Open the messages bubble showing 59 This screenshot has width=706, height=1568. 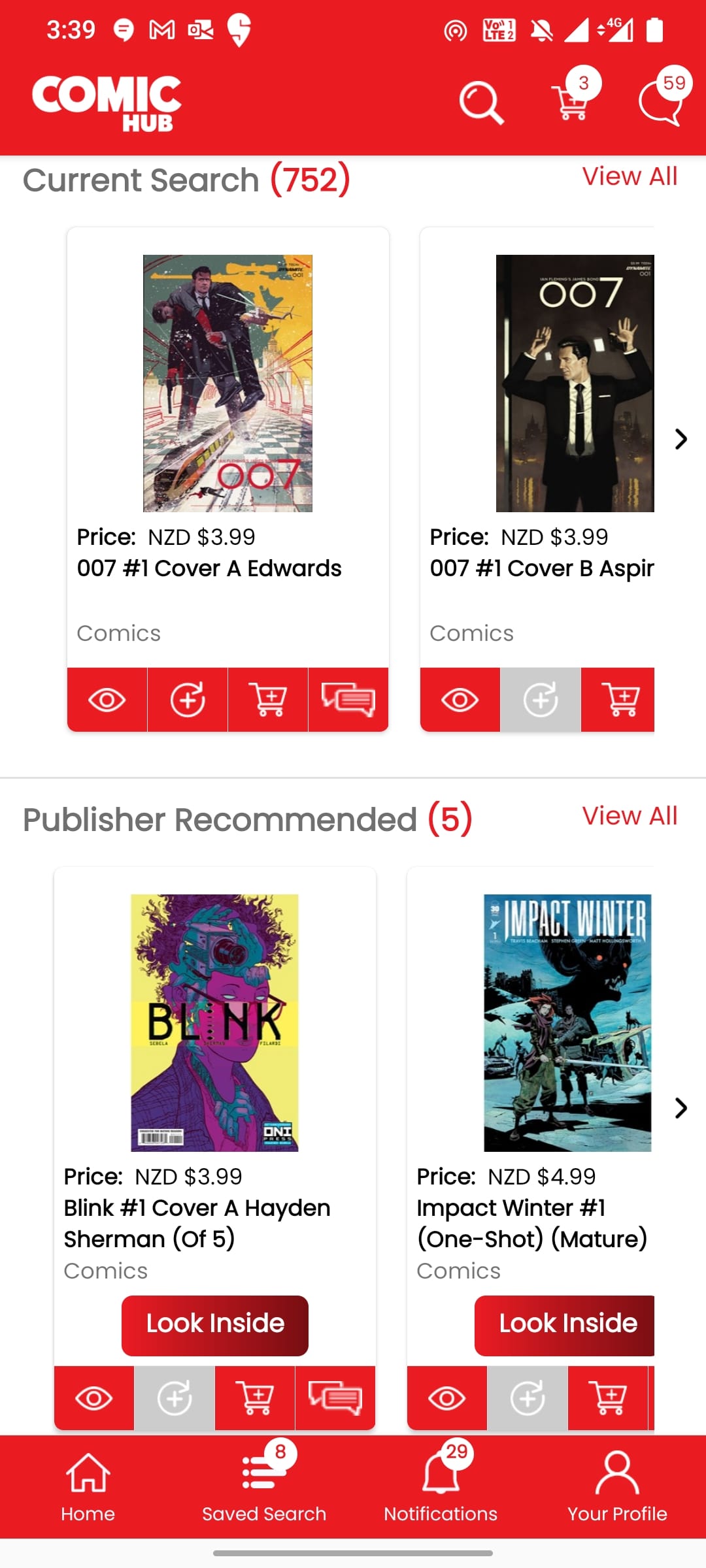662,103
